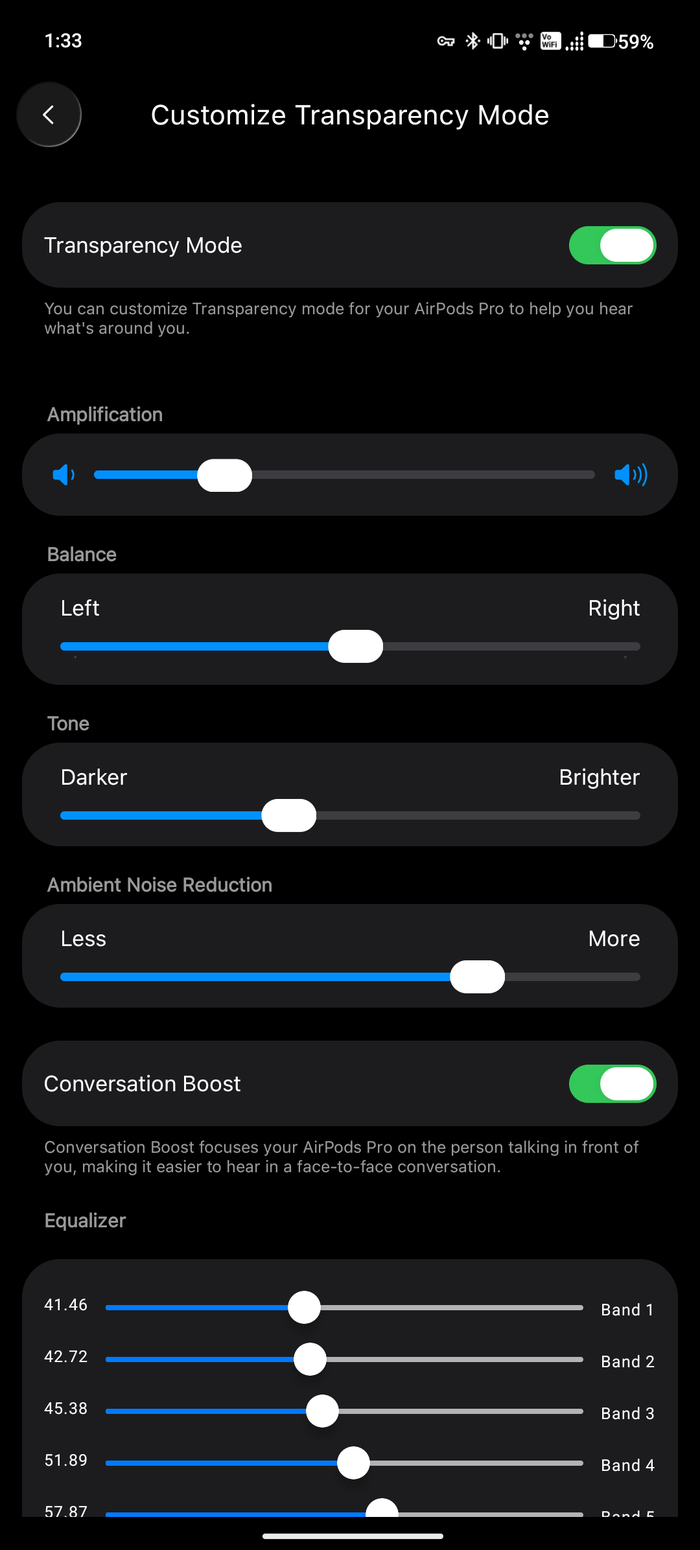The height and width of the screenshot is (1550, 700).
Task: Tap the Ambient Noise Reduction slider knob
Action: click(x=477, y=976)
